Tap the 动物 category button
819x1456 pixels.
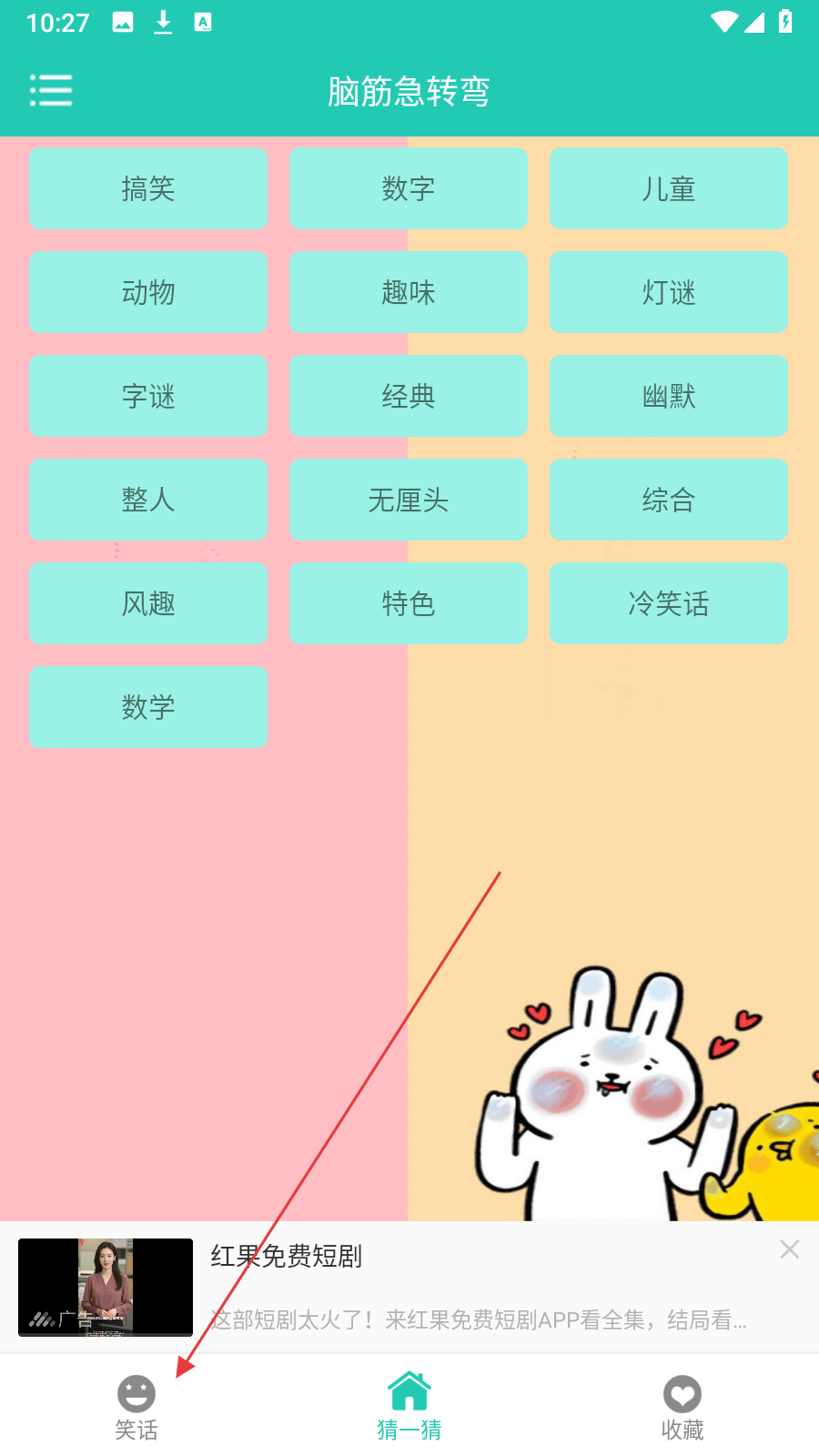click(148, 292)
